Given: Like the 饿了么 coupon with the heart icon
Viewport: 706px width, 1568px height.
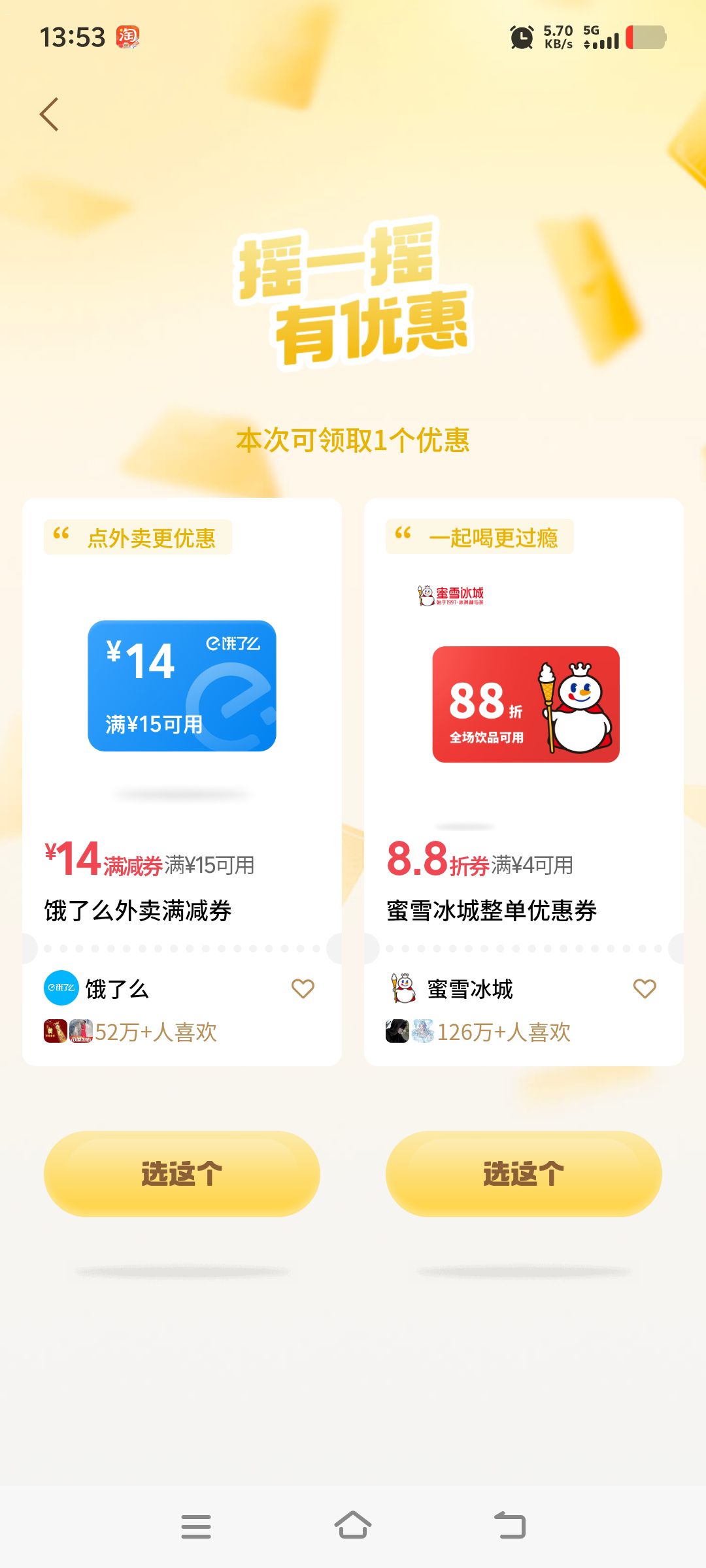Looking at the screenshot, I should [303, 988].
